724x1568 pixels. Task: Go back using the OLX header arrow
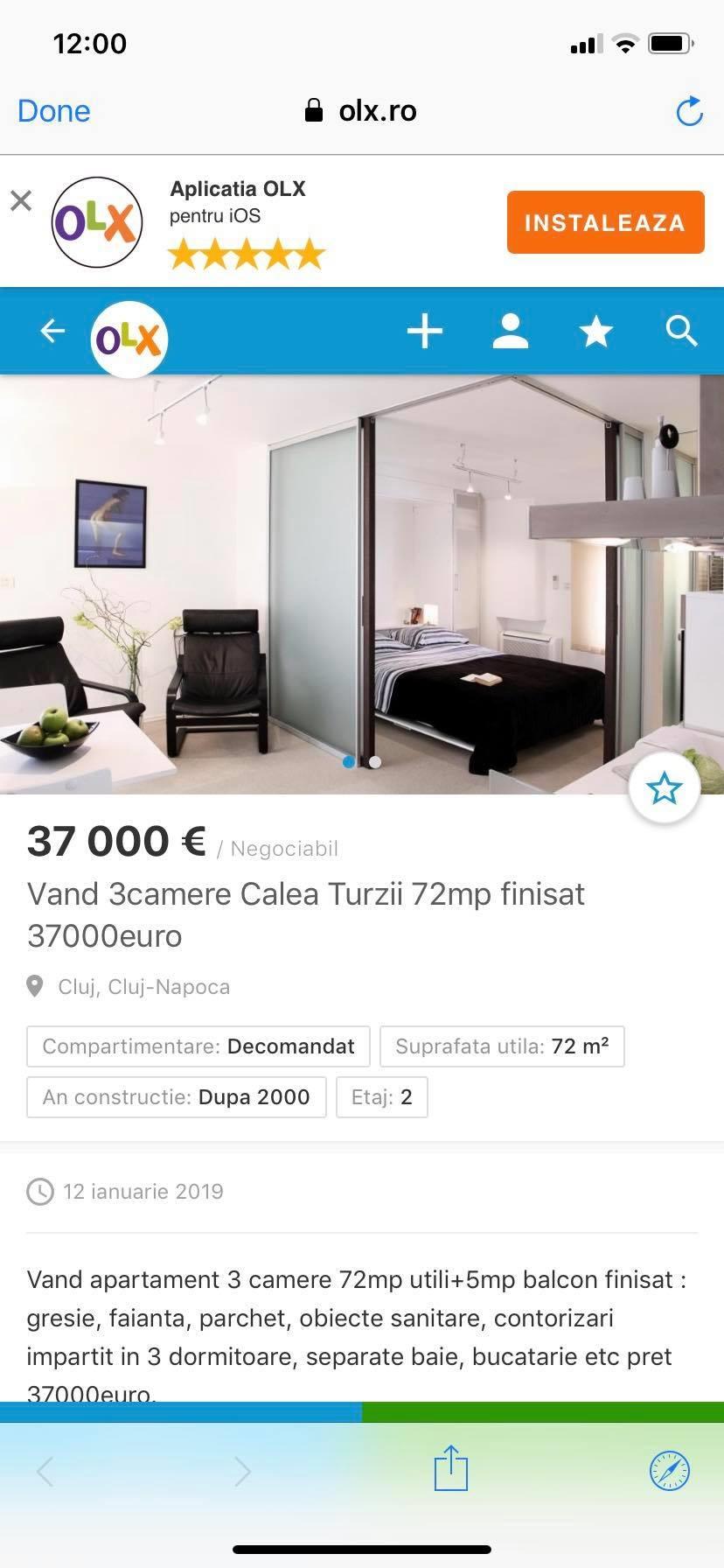(52, 331)
